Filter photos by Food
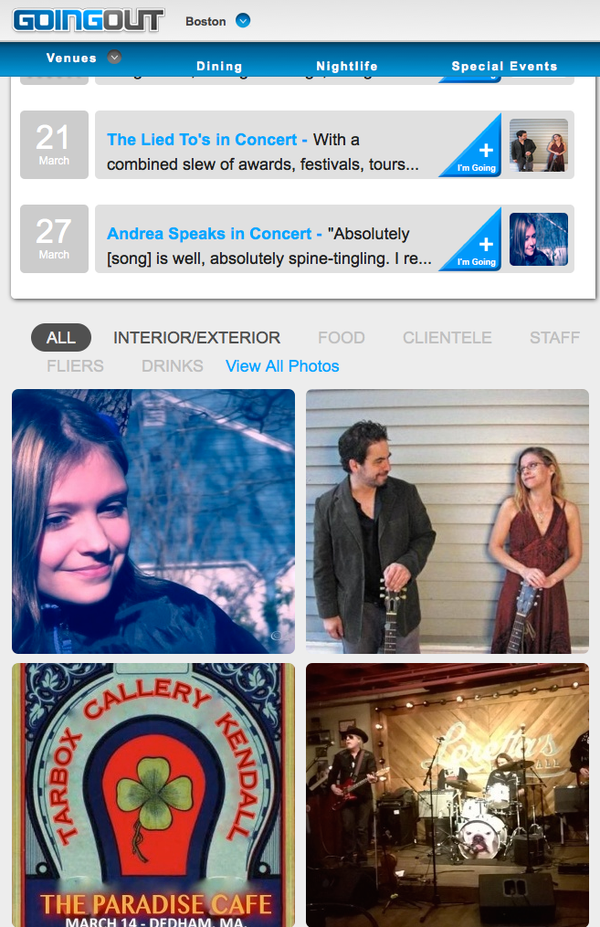 click(341, 338)
